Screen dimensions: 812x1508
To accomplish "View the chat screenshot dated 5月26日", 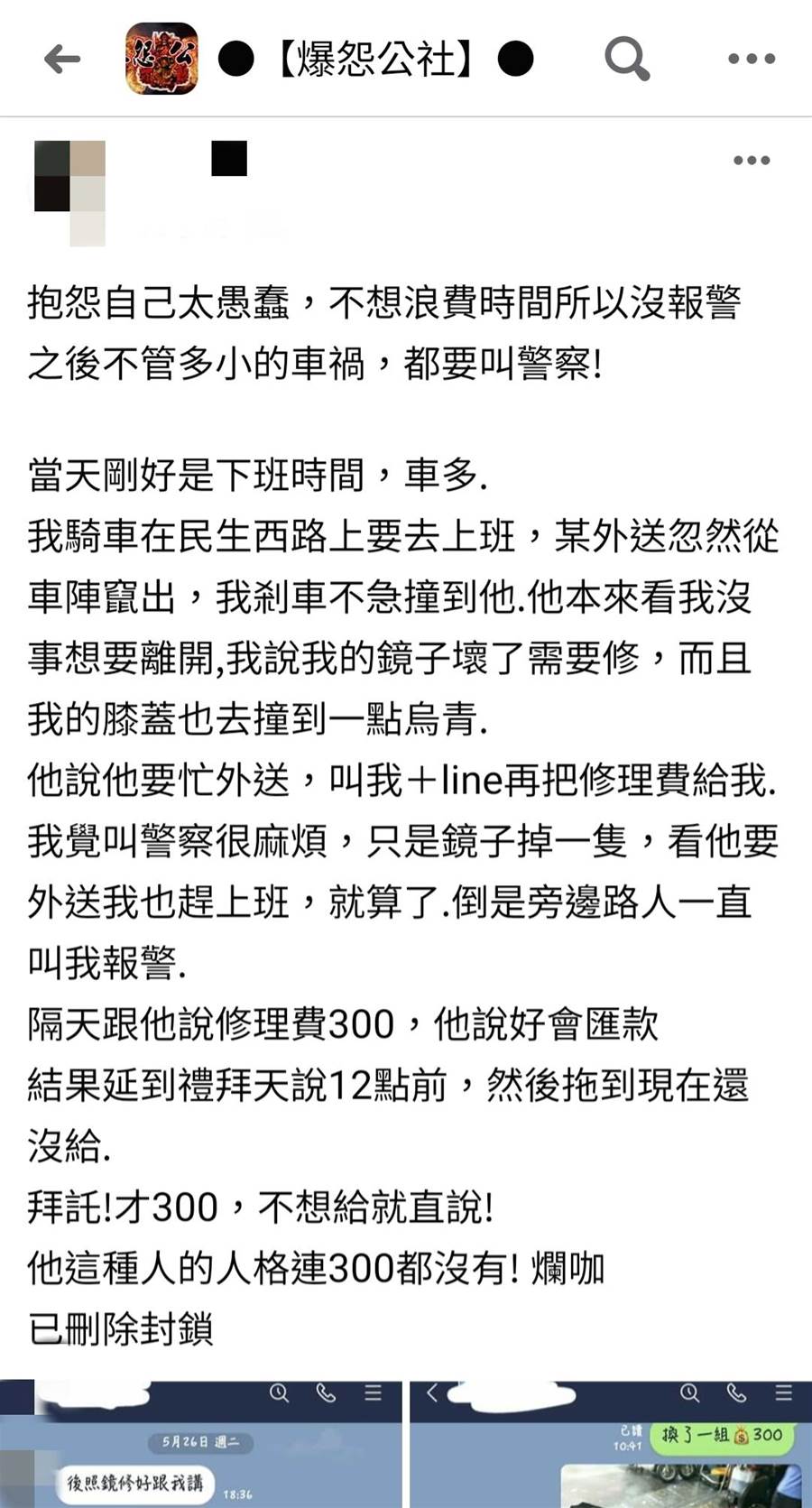I will point(200,1443).
